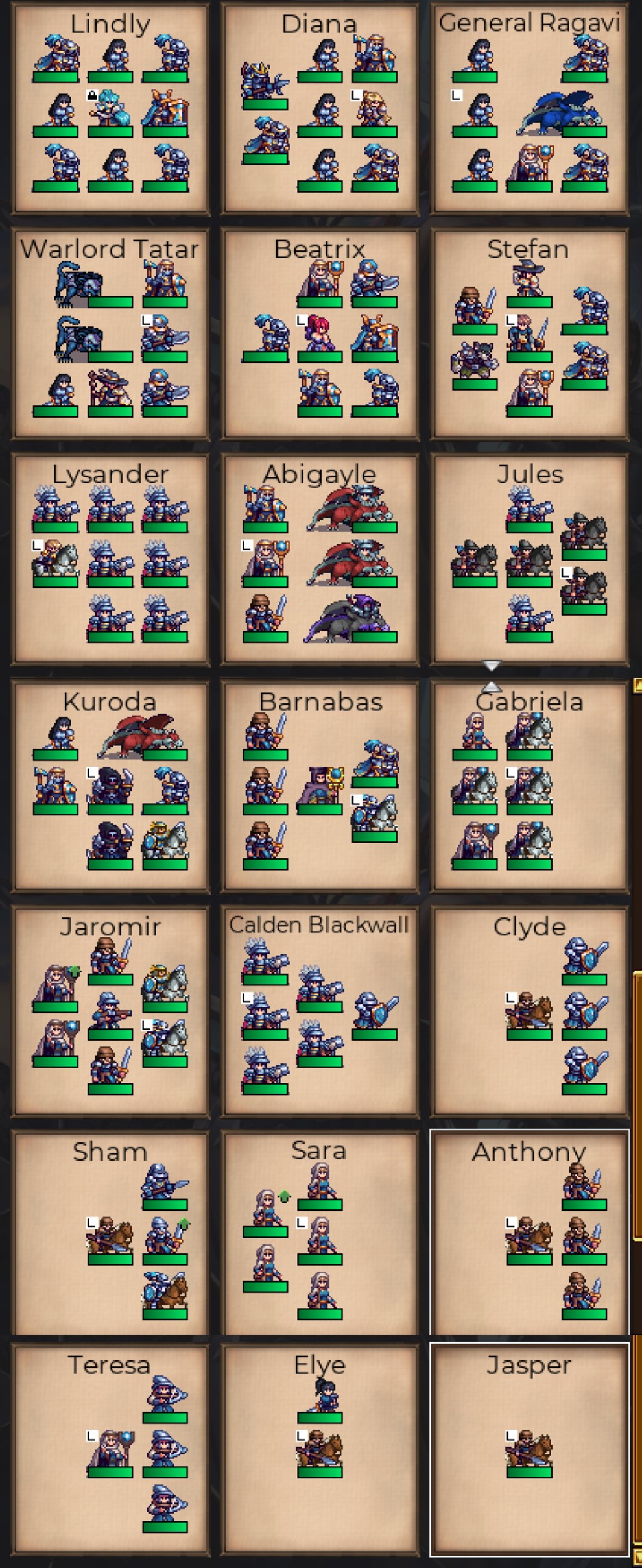Select Beatrix's squad

320,333
